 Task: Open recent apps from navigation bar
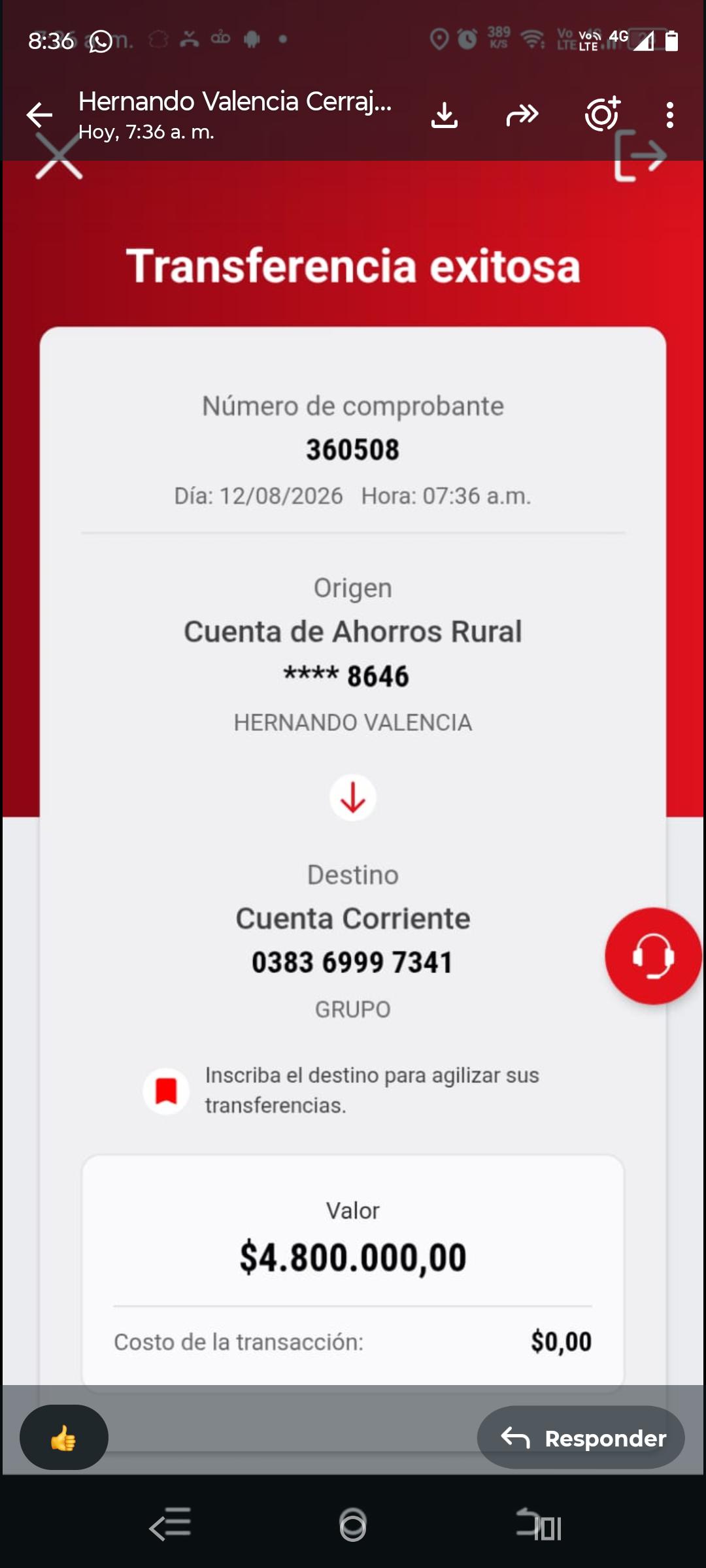[x=539, y=1526]
